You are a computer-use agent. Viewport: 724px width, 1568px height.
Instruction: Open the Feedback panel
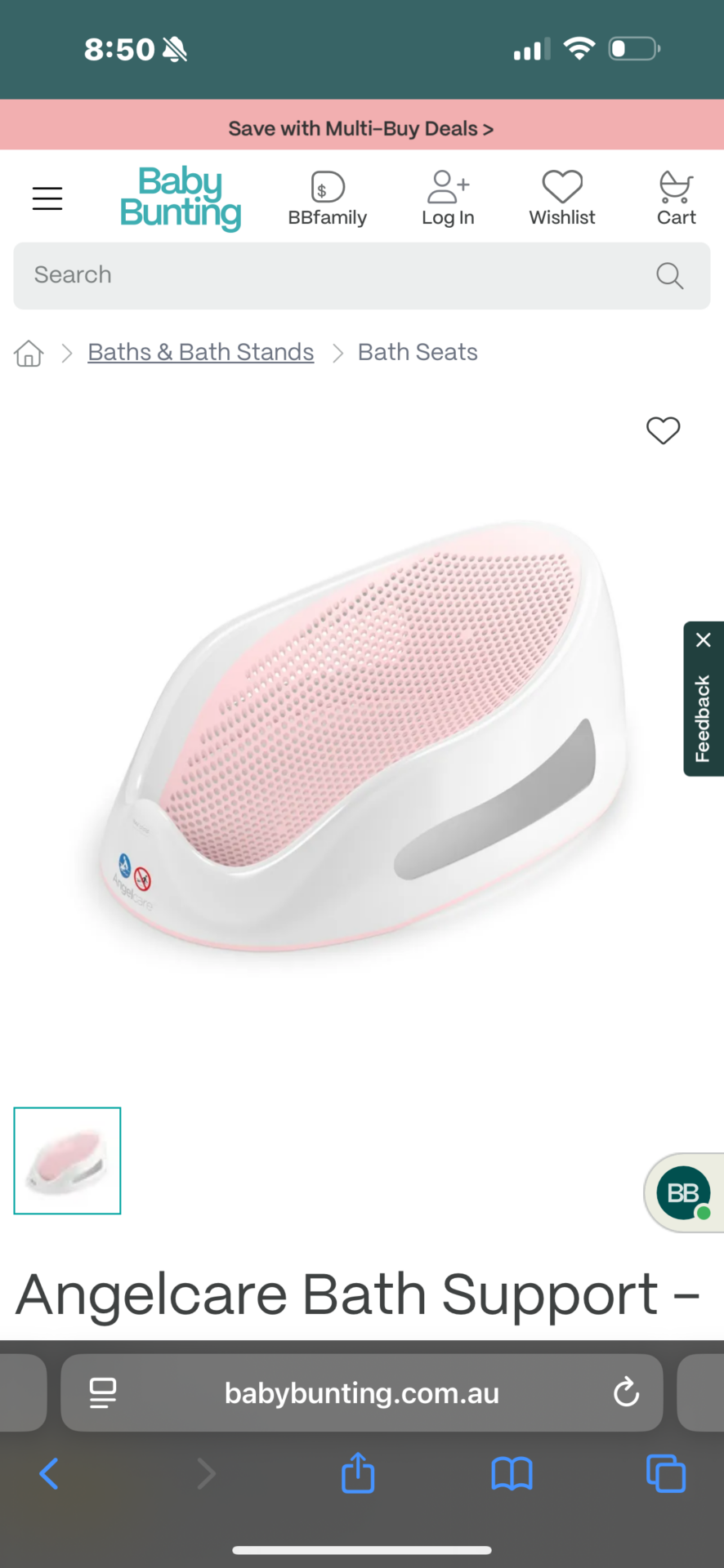click(x=703, y=719)
